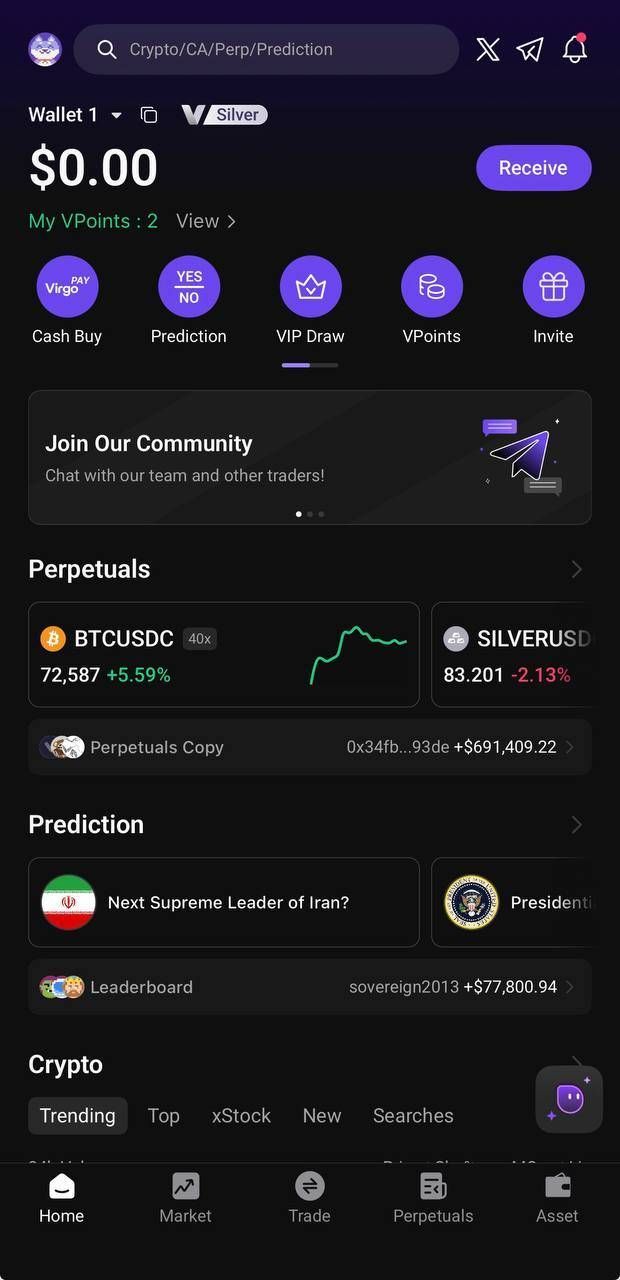View my VPoints details
This screenshot has height=1280, width=620.
206,221
